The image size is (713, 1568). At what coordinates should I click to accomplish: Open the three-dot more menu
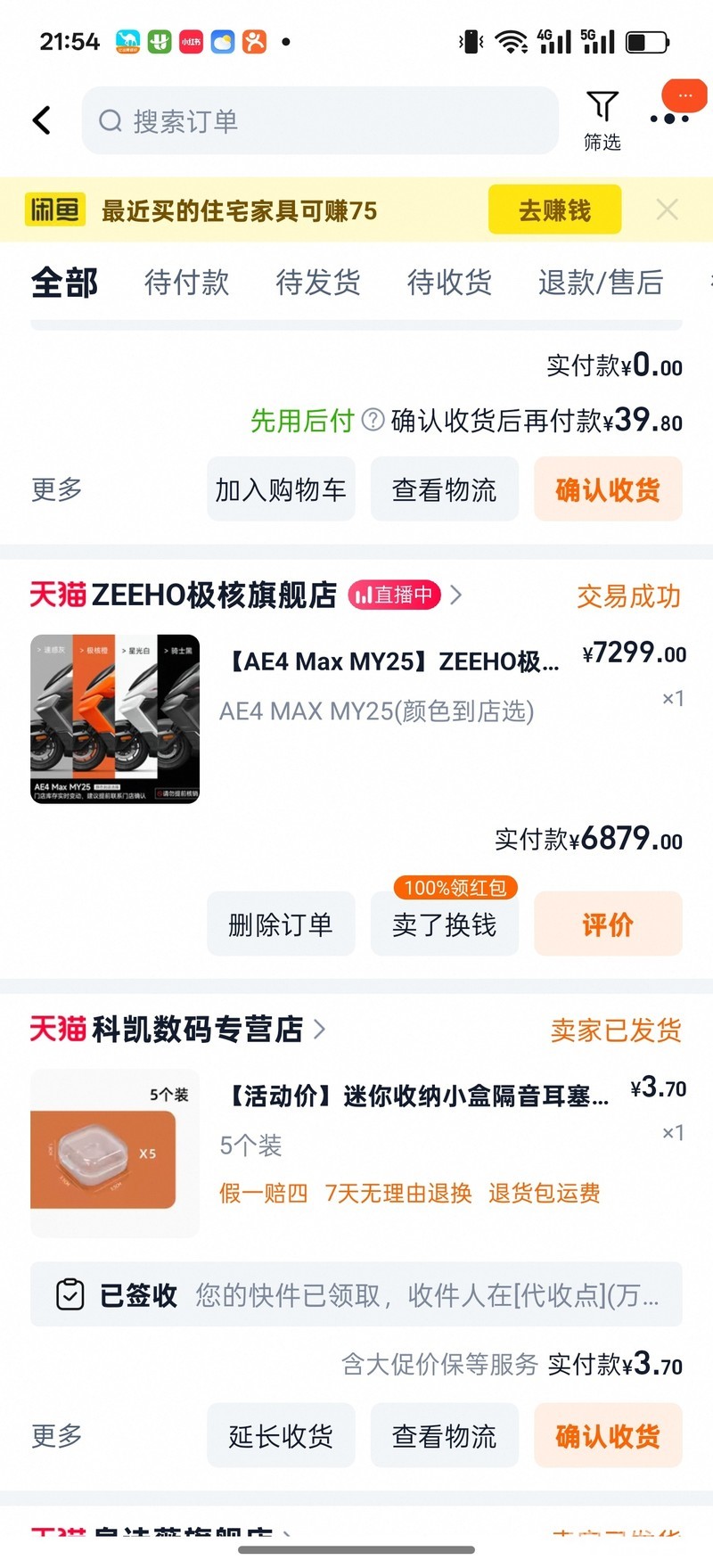pos(669,119)
